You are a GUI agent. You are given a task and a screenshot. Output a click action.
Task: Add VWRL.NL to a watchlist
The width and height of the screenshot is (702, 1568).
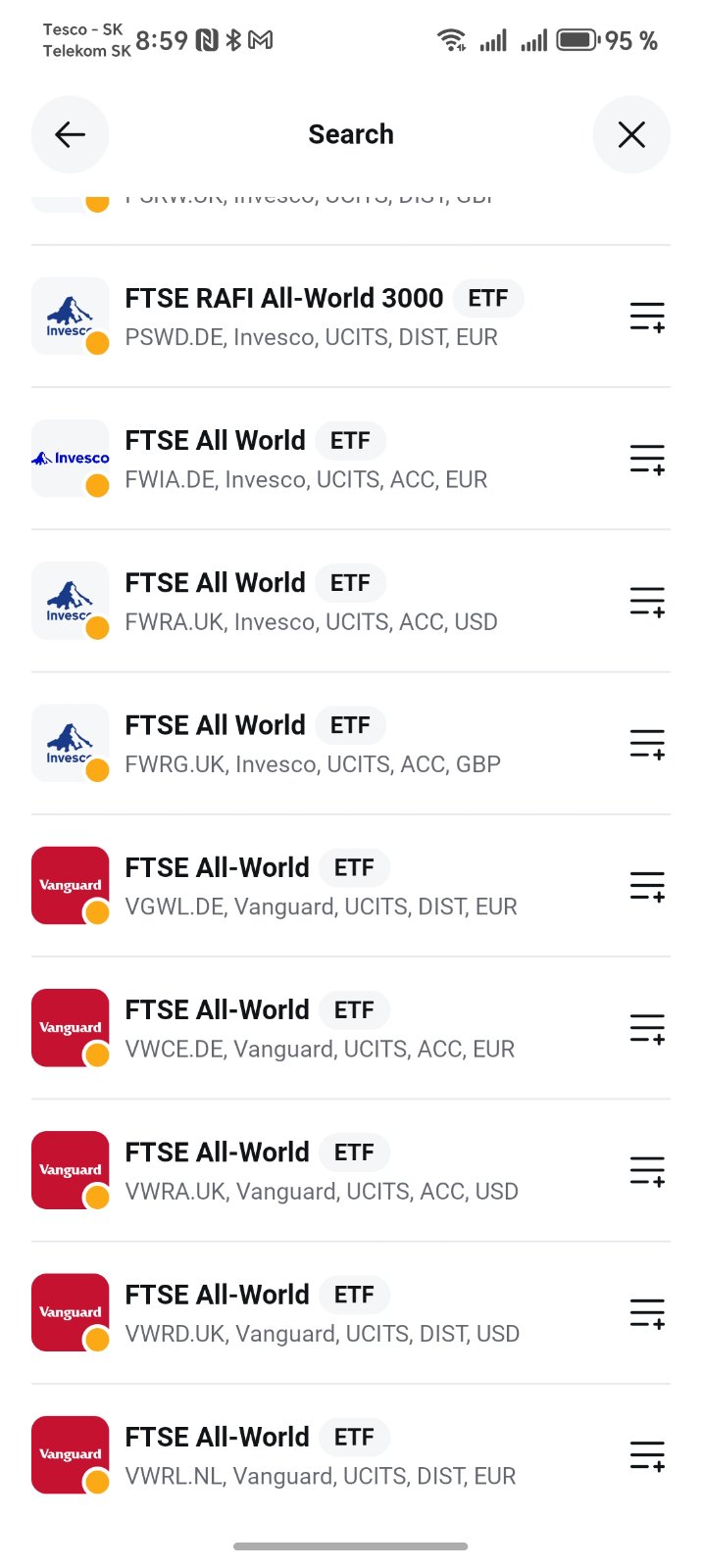[x=647, y=1455]
